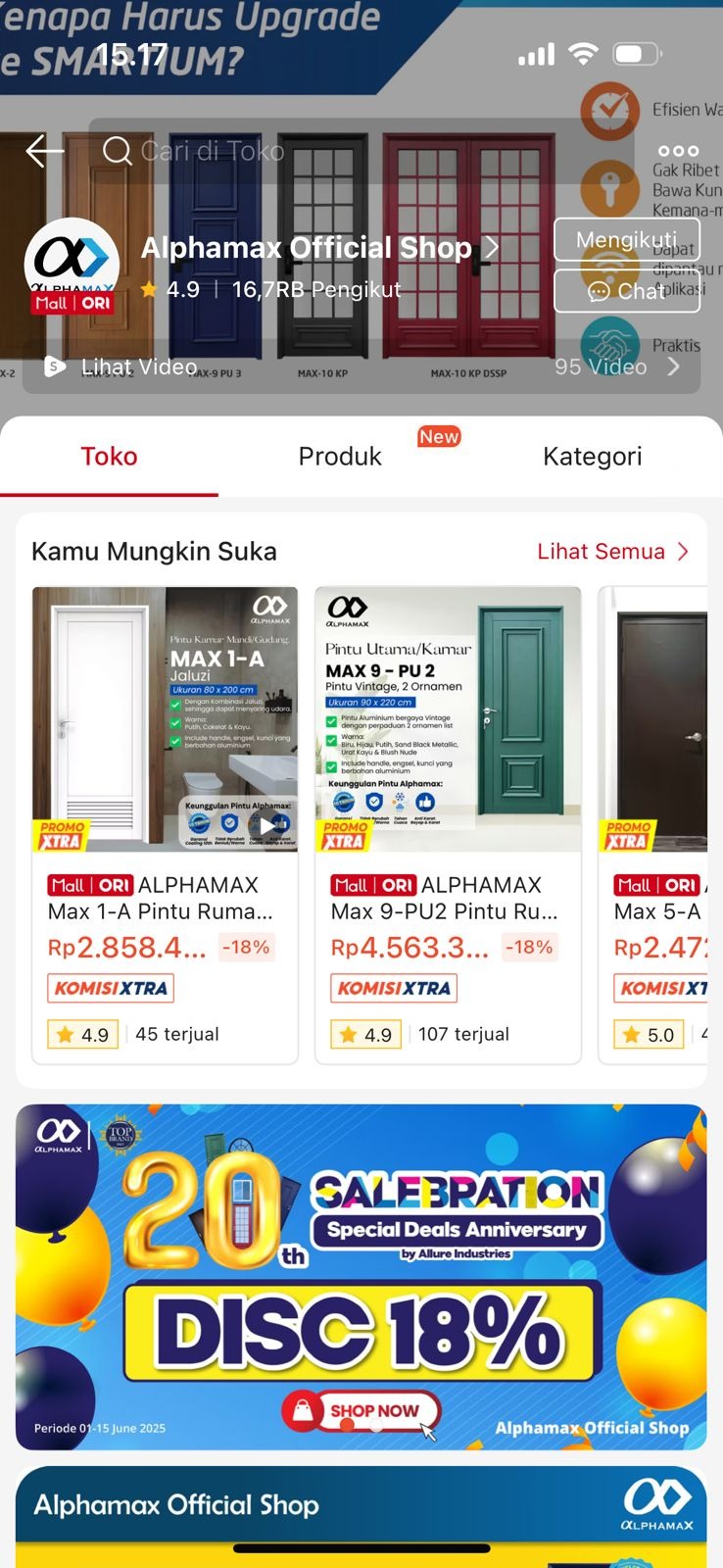Switch to the Kategori tab
The height and width of the screenshot is (1568, 723).
[592, 456]
